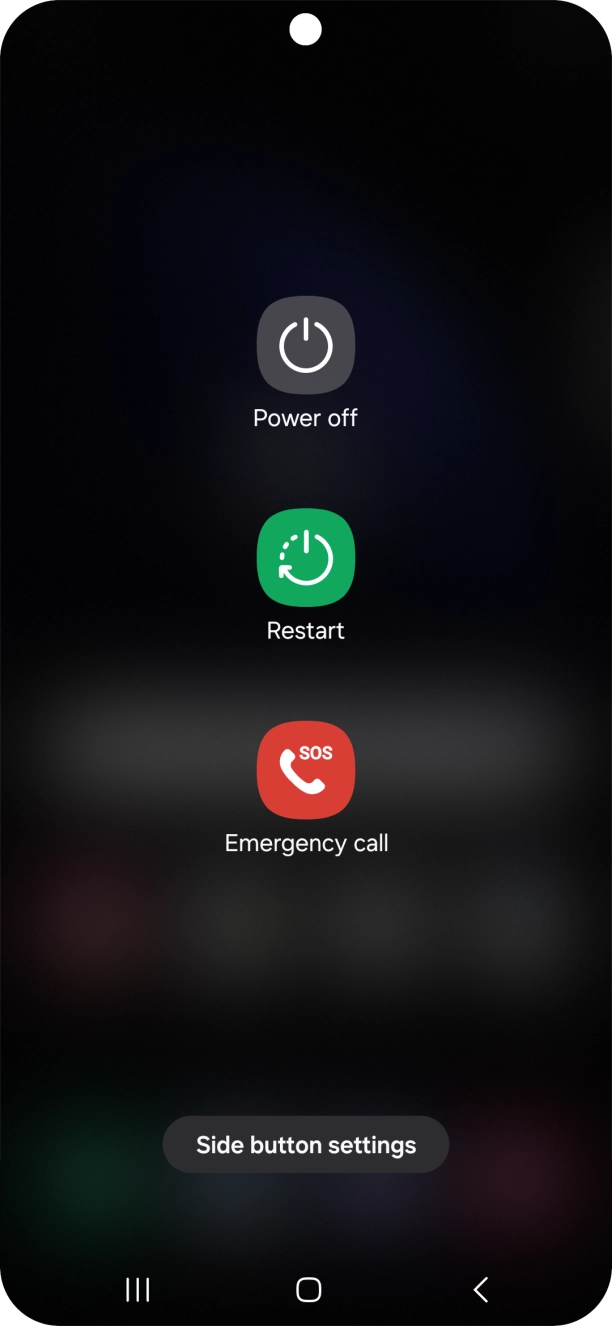
Task: Open recent apps from the navigation bar
Action: tap(138, 1289)
